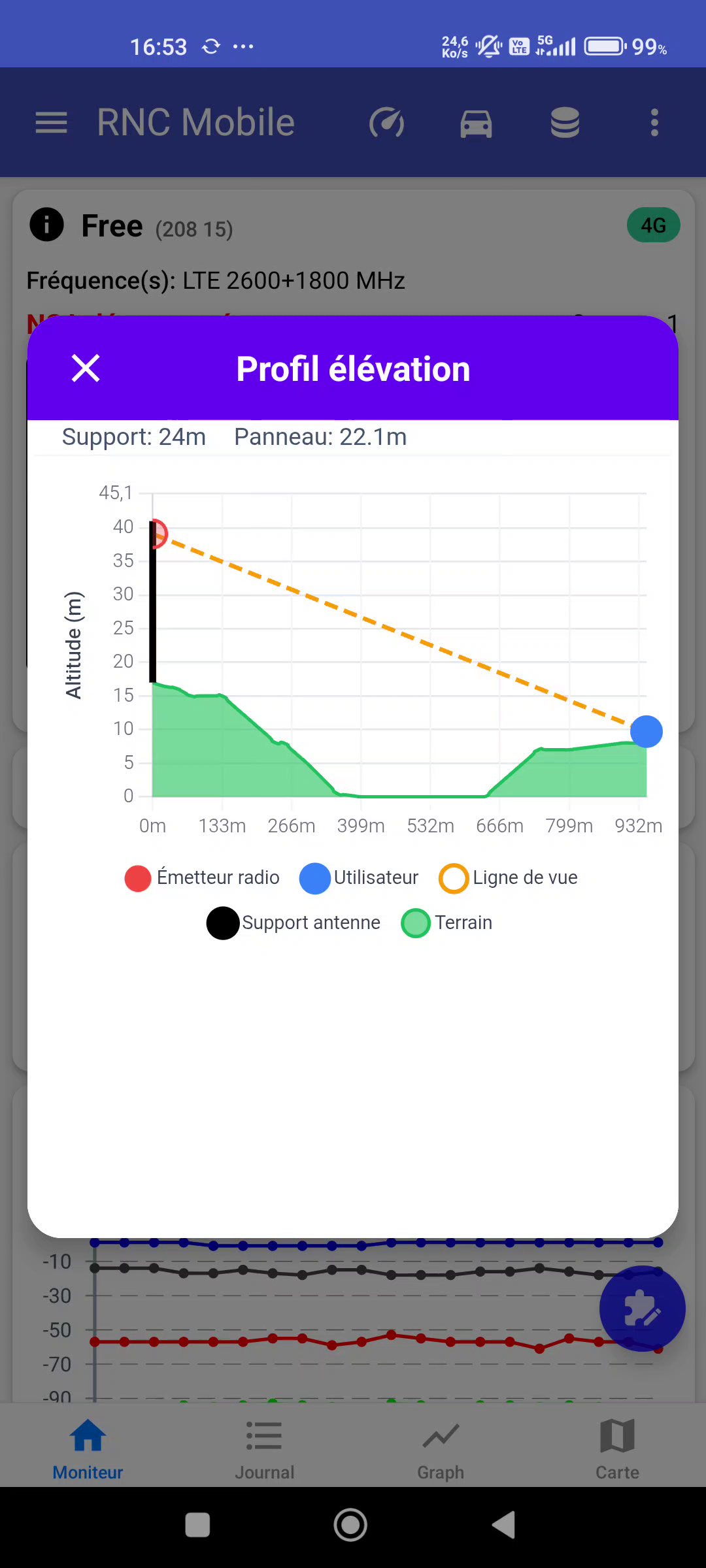Toggle the Émetteur radio legend item
The image size is (706, 1568).
pos(203,877)
